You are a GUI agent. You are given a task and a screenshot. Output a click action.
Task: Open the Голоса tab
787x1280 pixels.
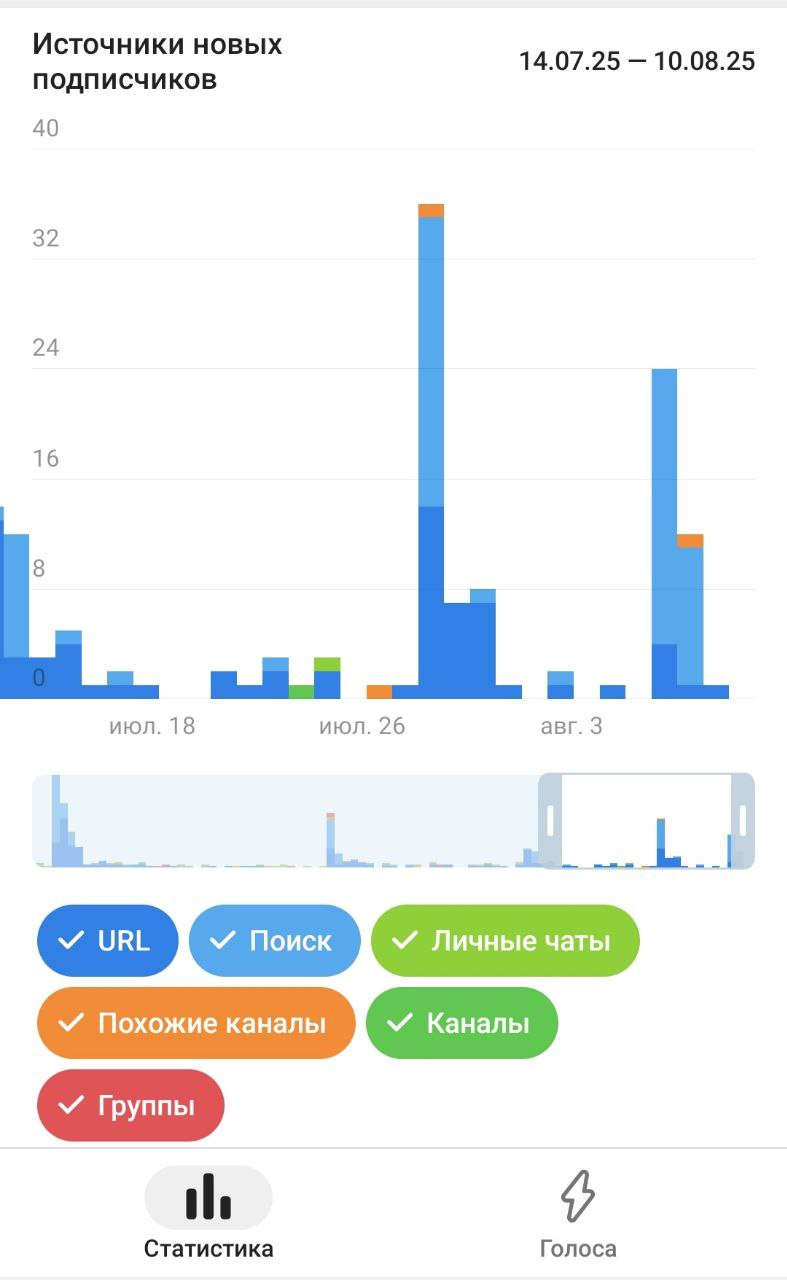point(578,1213)
